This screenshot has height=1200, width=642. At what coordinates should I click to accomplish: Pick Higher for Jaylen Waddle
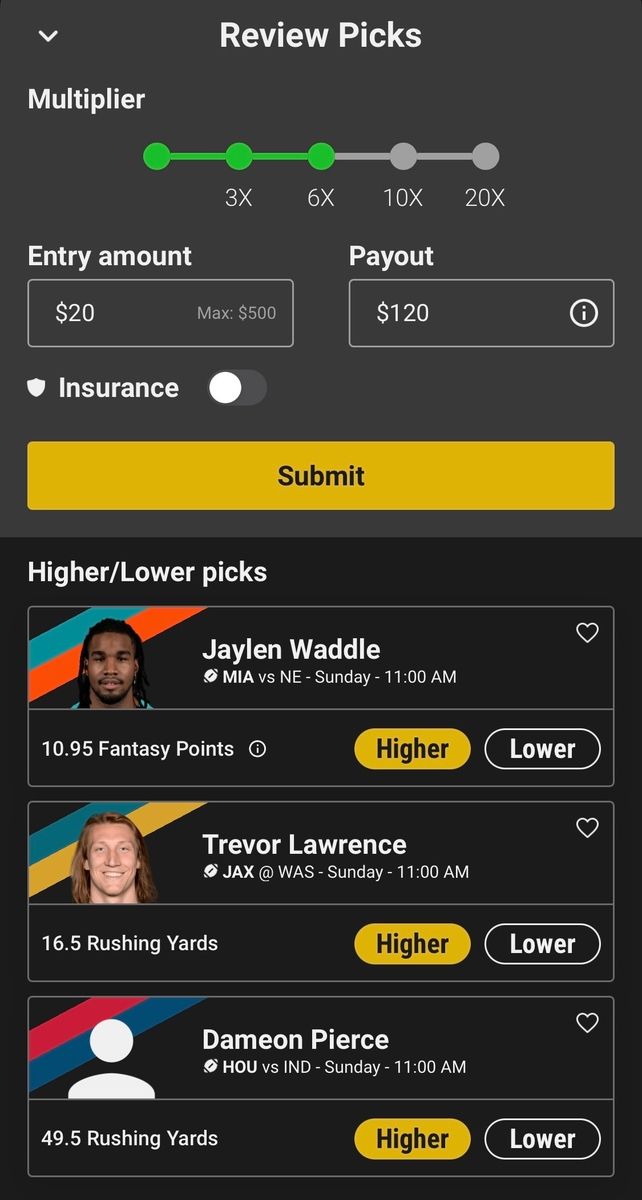coord(412,749)
